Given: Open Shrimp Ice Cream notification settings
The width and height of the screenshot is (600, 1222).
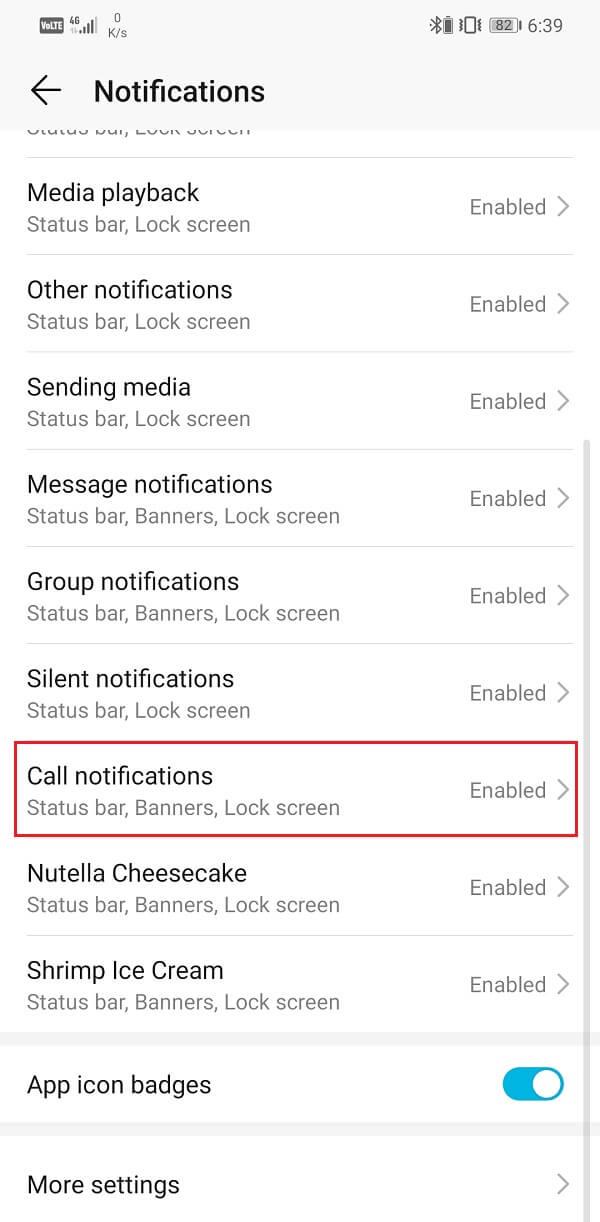Looking at the screenshot, I should coord(300,984).
